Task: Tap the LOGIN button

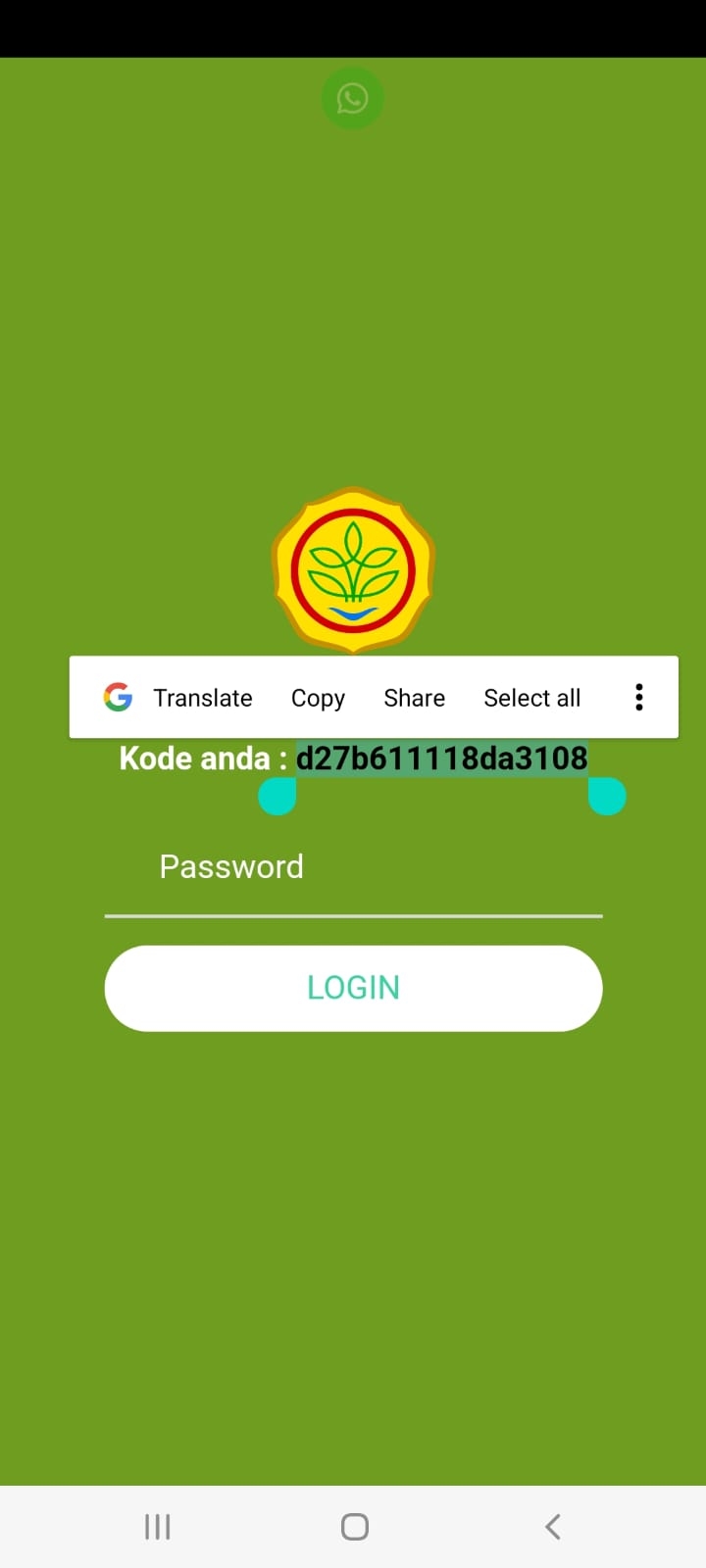Action: coord(353,988)
